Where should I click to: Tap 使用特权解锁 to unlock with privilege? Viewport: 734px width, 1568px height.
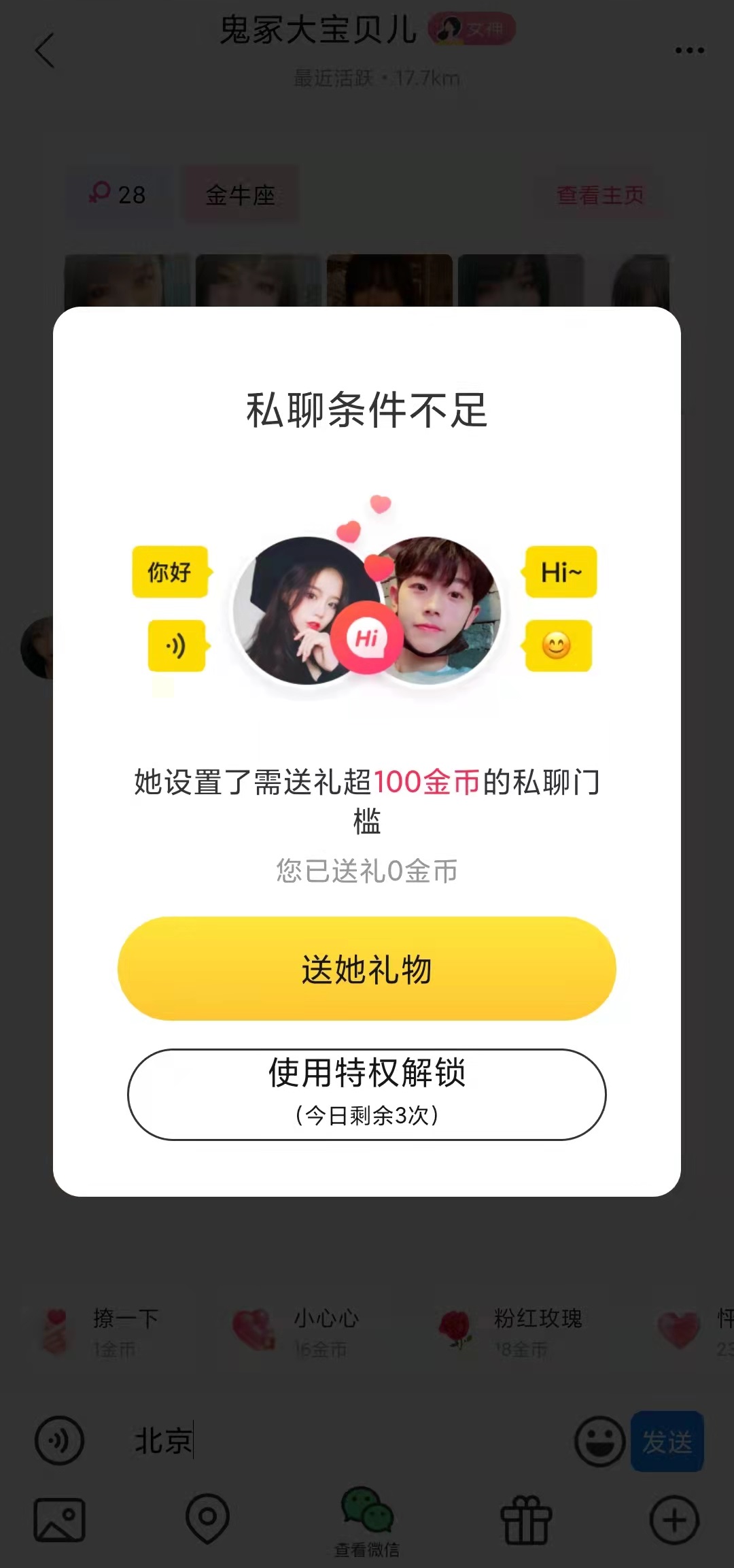(367, 1093)
